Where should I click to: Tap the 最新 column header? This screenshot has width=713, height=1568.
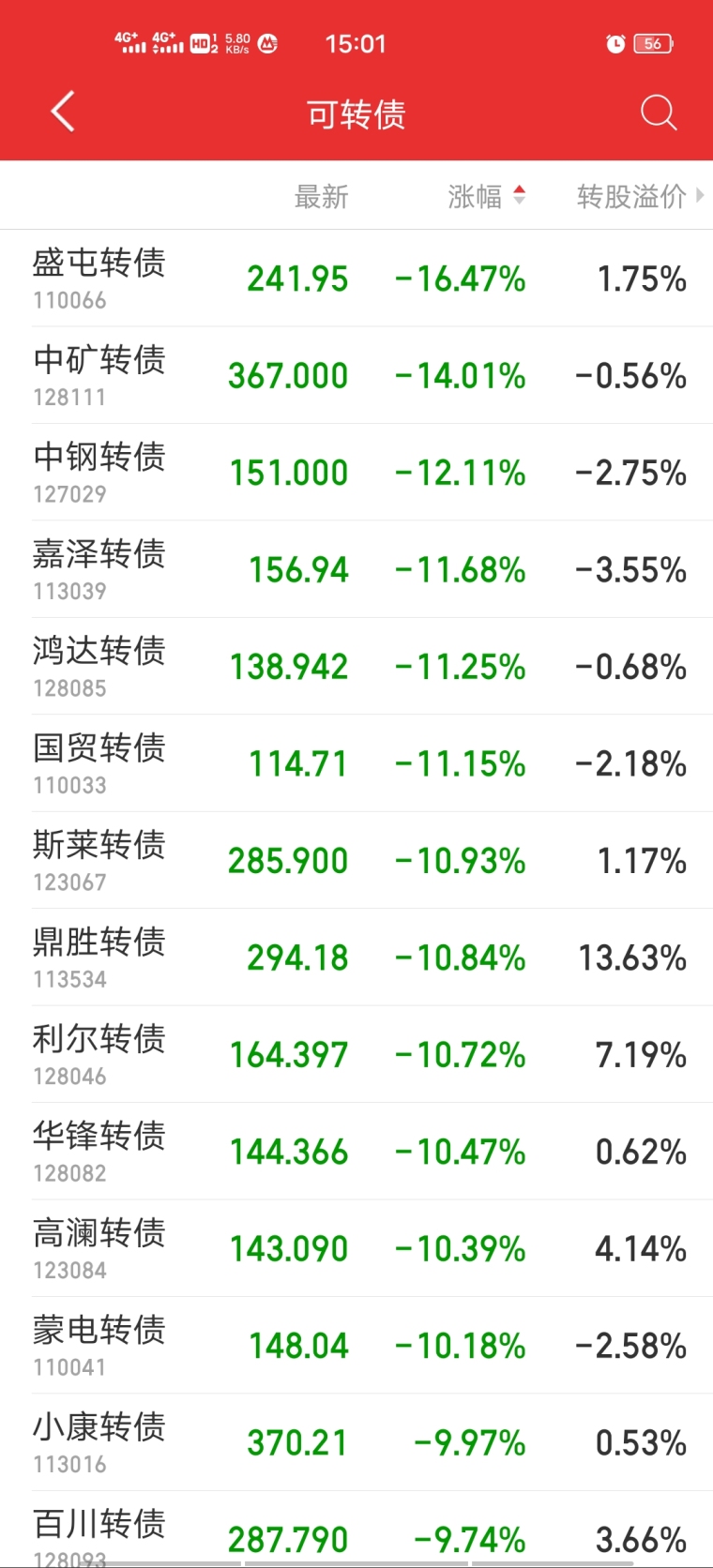coord(321,196)
